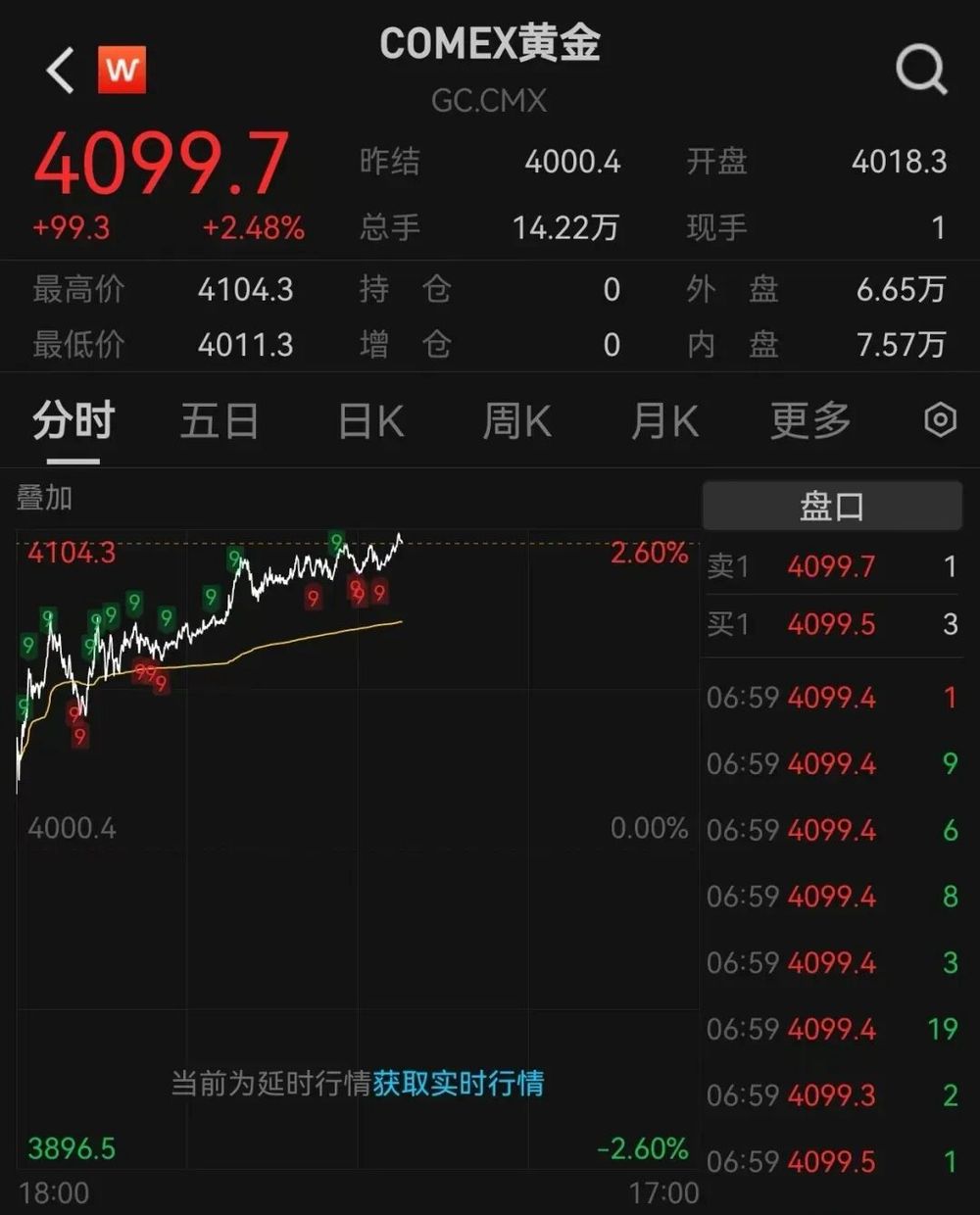The width and height of the screenshot is (980, 1215).
Task: Show the 月K chart tab
Action: click(664, 421)
